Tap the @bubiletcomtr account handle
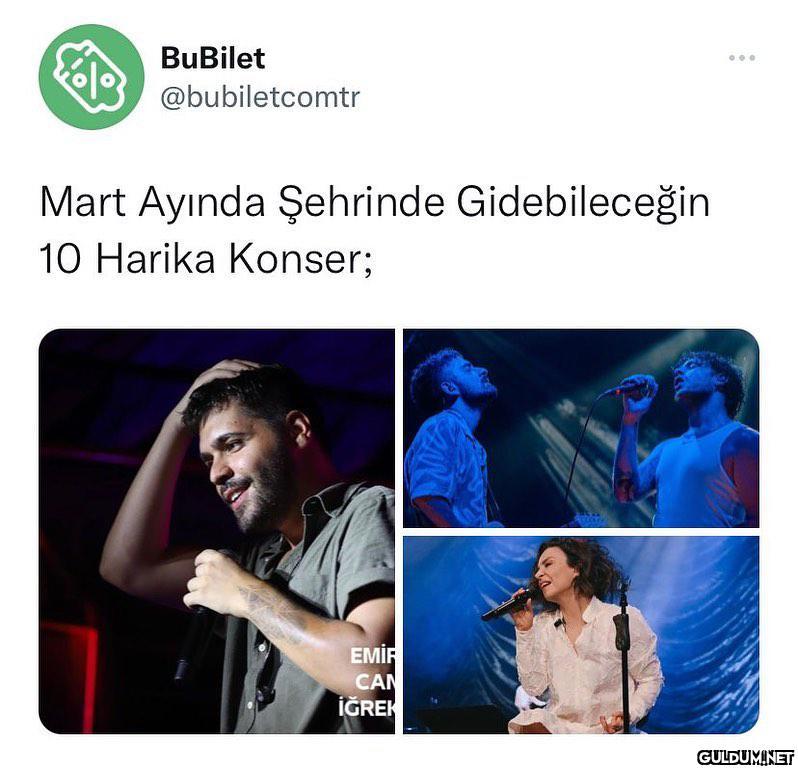Screen dimensions: 798x769 tap(259, 98)
